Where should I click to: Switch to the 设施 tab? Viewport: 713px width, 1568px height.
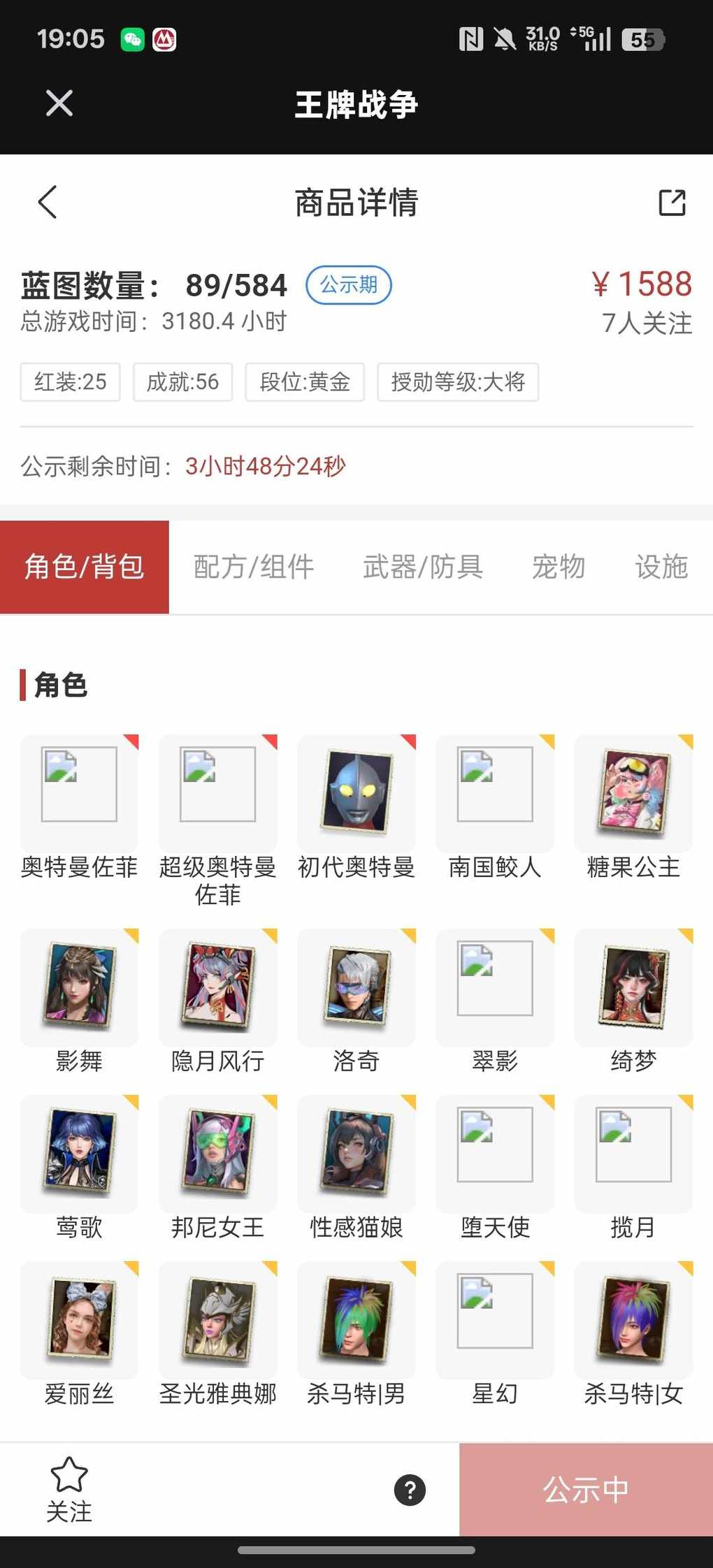661,567
